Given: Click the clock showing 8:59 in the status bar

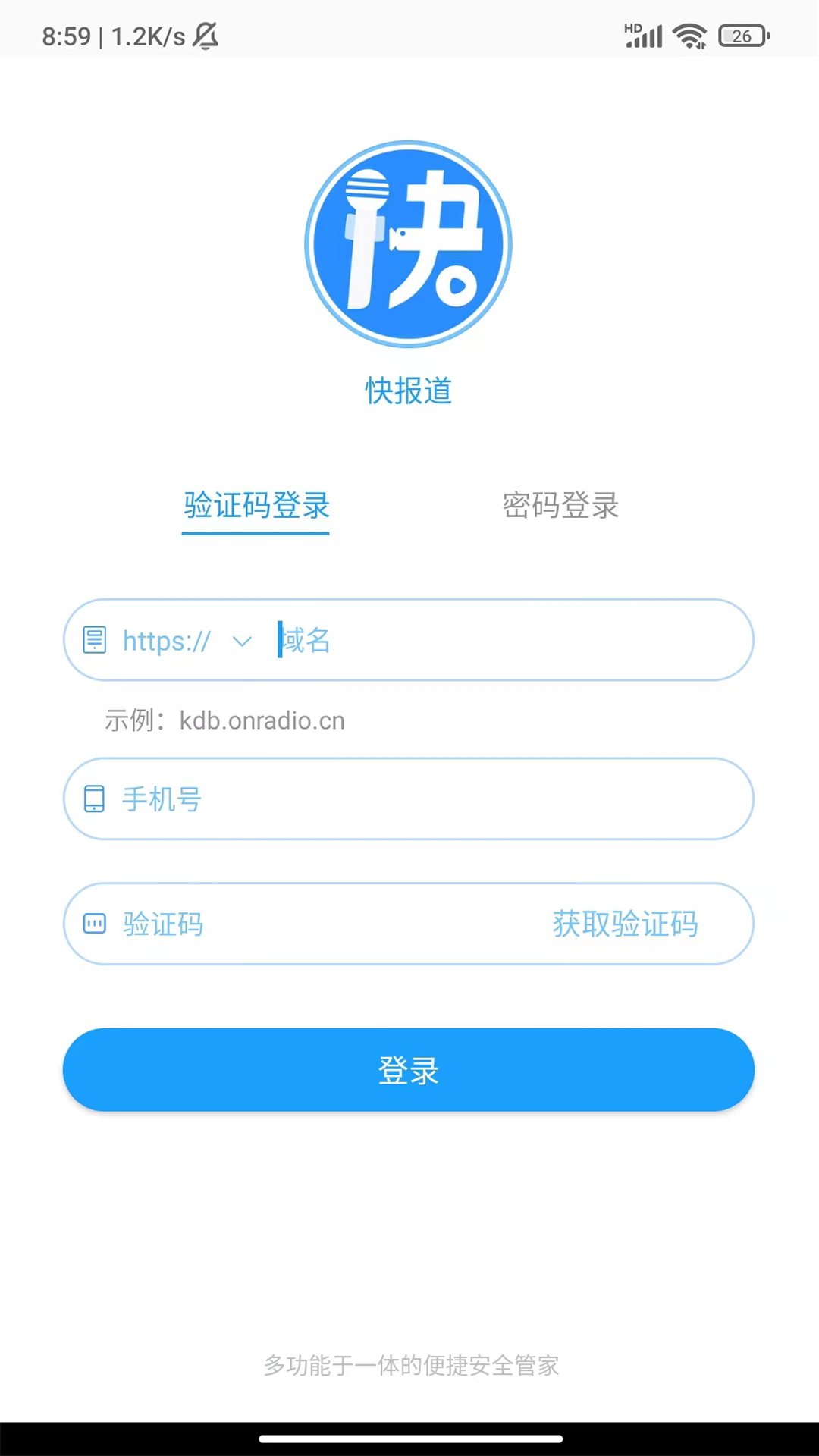Looking at the screenshot, I should (x=67, y=35).
